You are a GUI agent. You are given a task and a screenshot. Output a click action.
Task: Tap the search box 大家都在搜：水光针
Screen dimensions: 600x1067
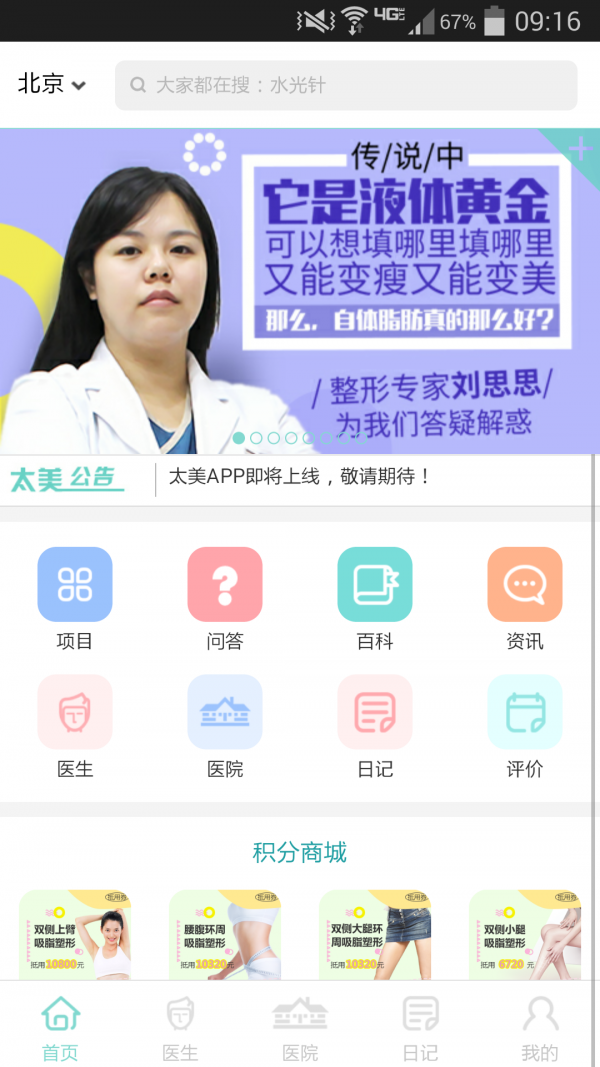[x=346, y=86]
